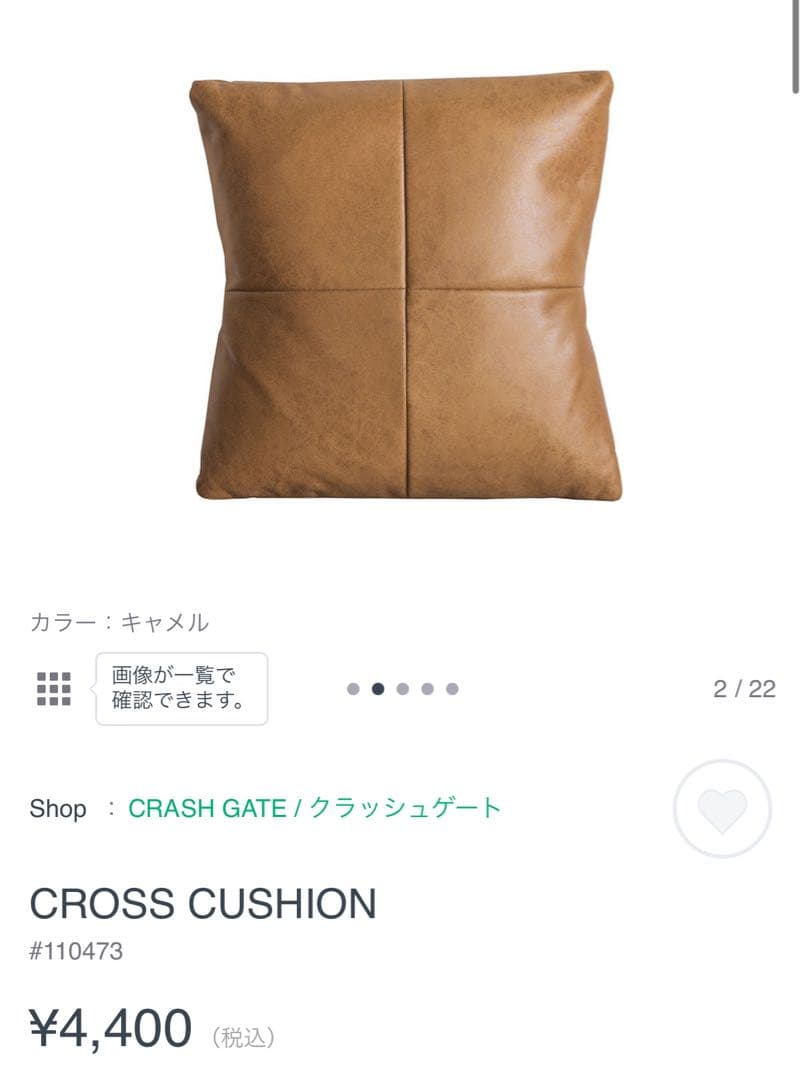Select the カラー：キャメル row
806x1080 pixels.
coord(118,620)
